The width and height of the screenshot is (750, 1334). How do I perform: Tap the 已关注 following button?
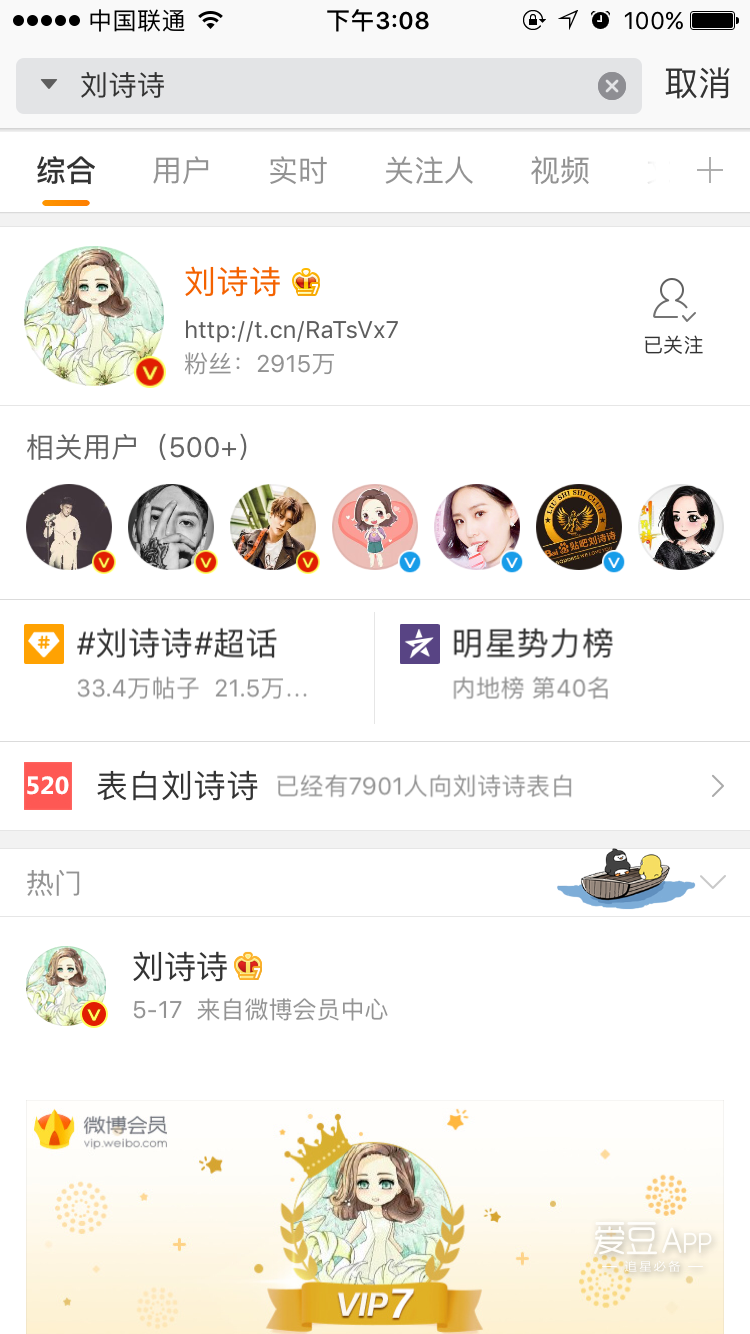673,316
